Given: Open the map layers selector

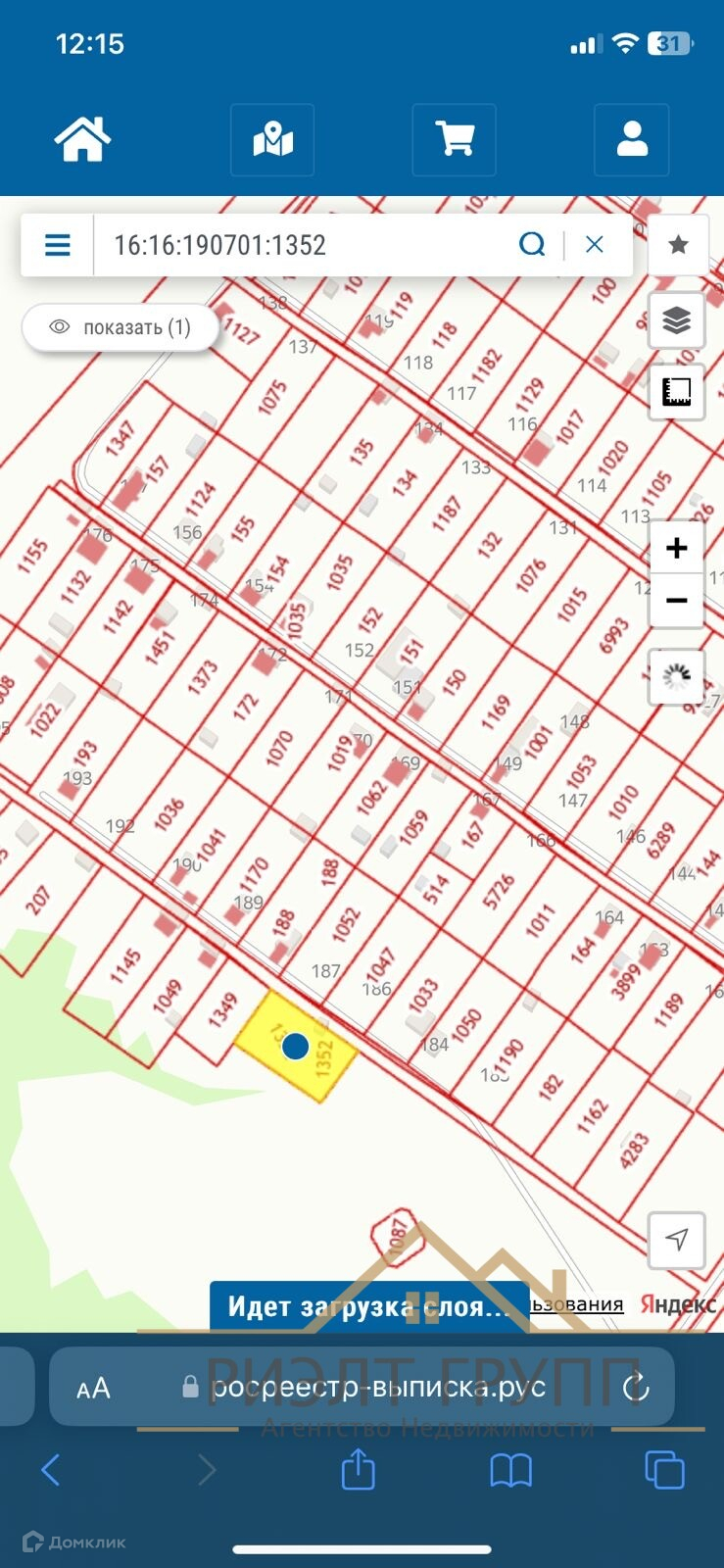Looking at the screenshot, I should 677,320.
